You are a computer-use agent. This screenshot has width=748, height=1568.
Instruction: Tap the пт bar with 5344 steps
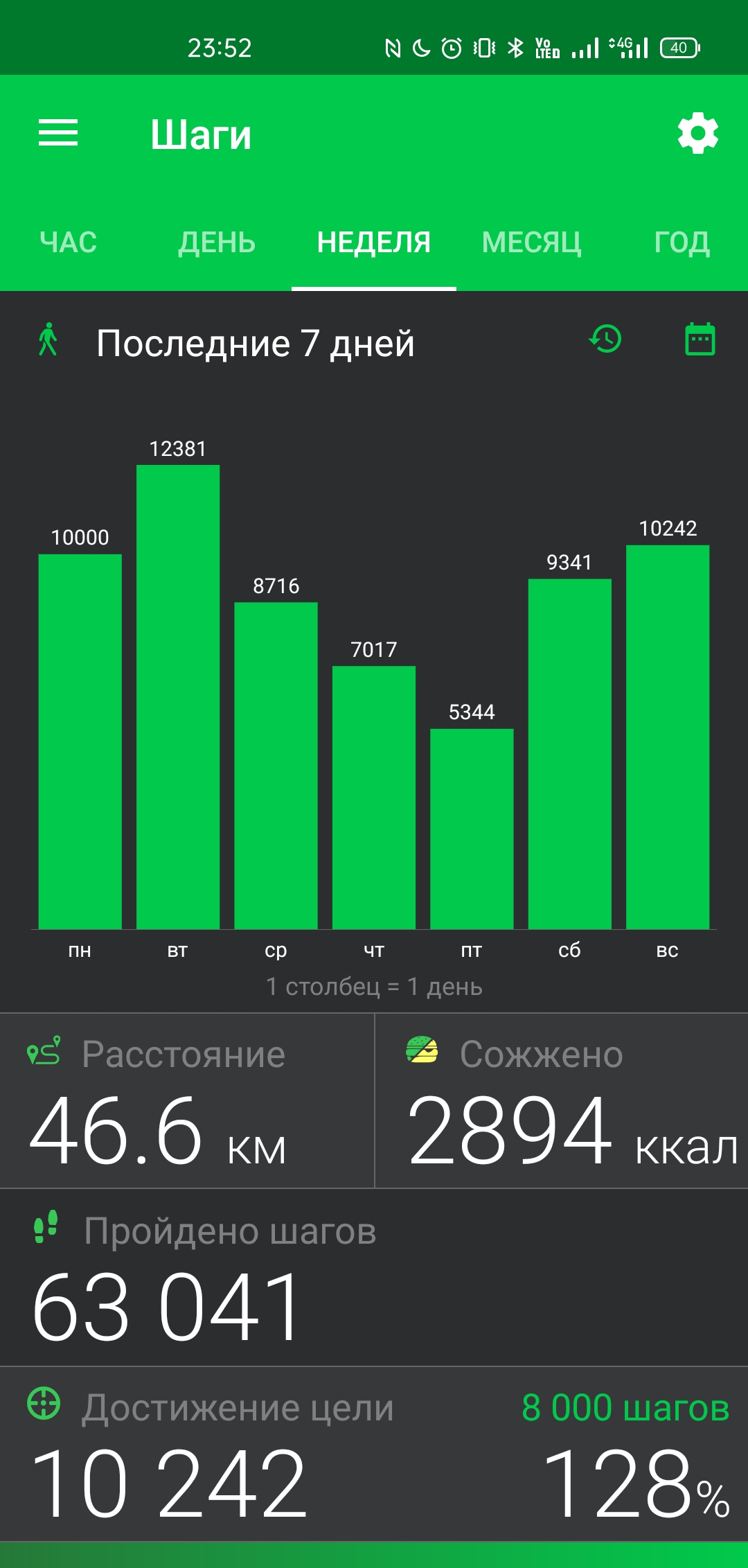pyautogui.click(x=472, y=829)
